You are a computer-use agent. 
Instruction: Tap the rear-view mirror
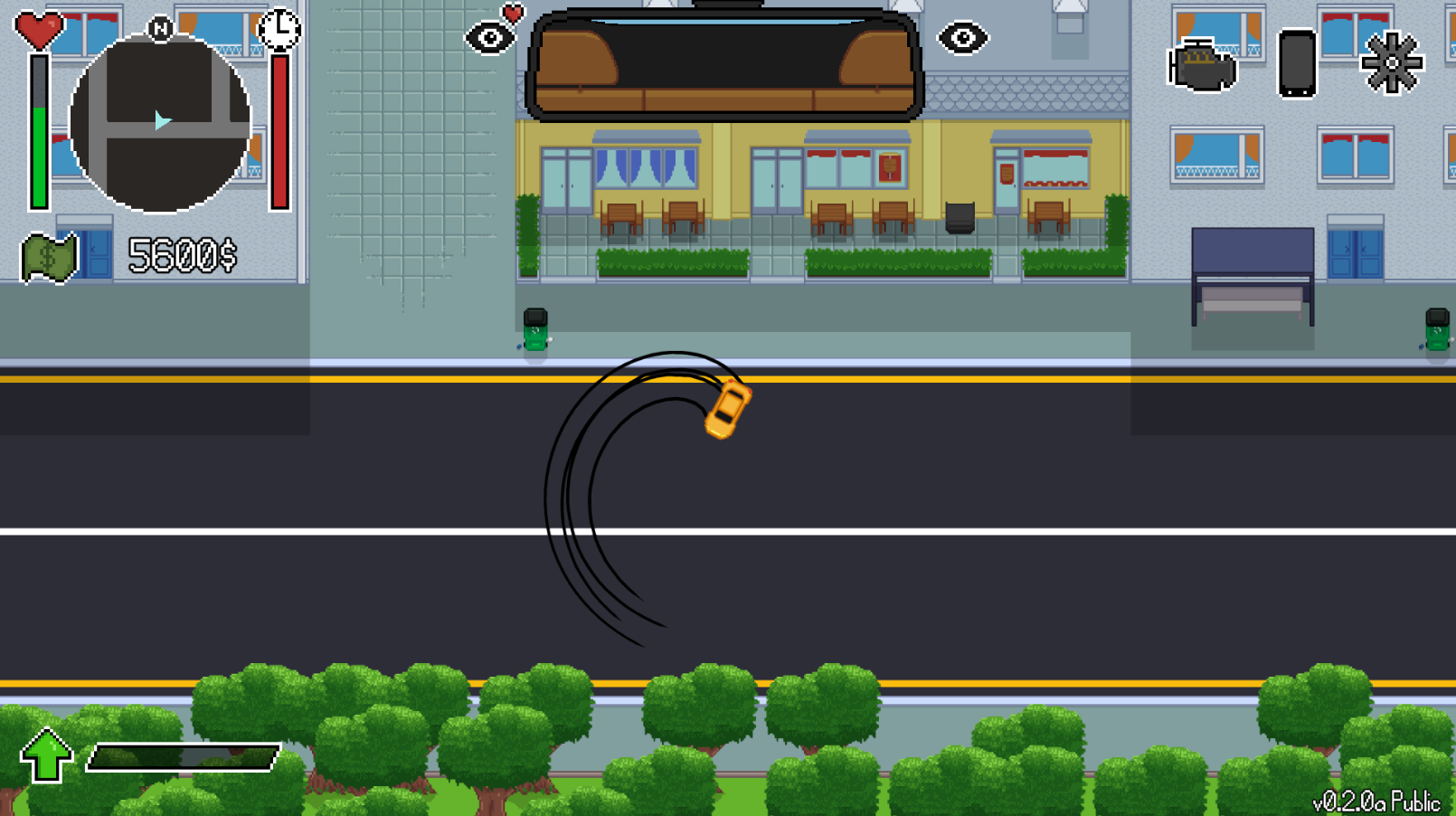pyautogui.click(x=724, y=65)
